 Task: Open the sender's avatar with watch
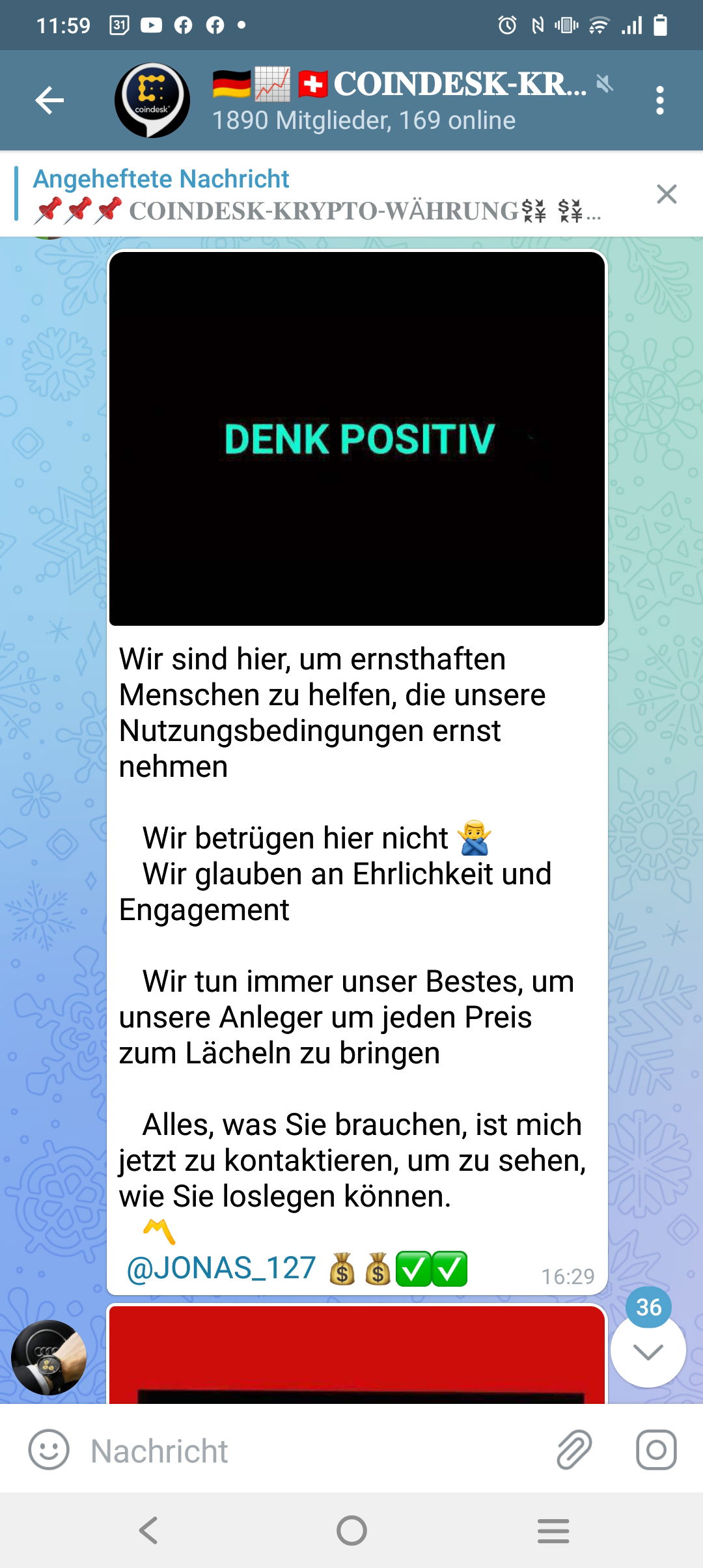[x=49, y=1357]
